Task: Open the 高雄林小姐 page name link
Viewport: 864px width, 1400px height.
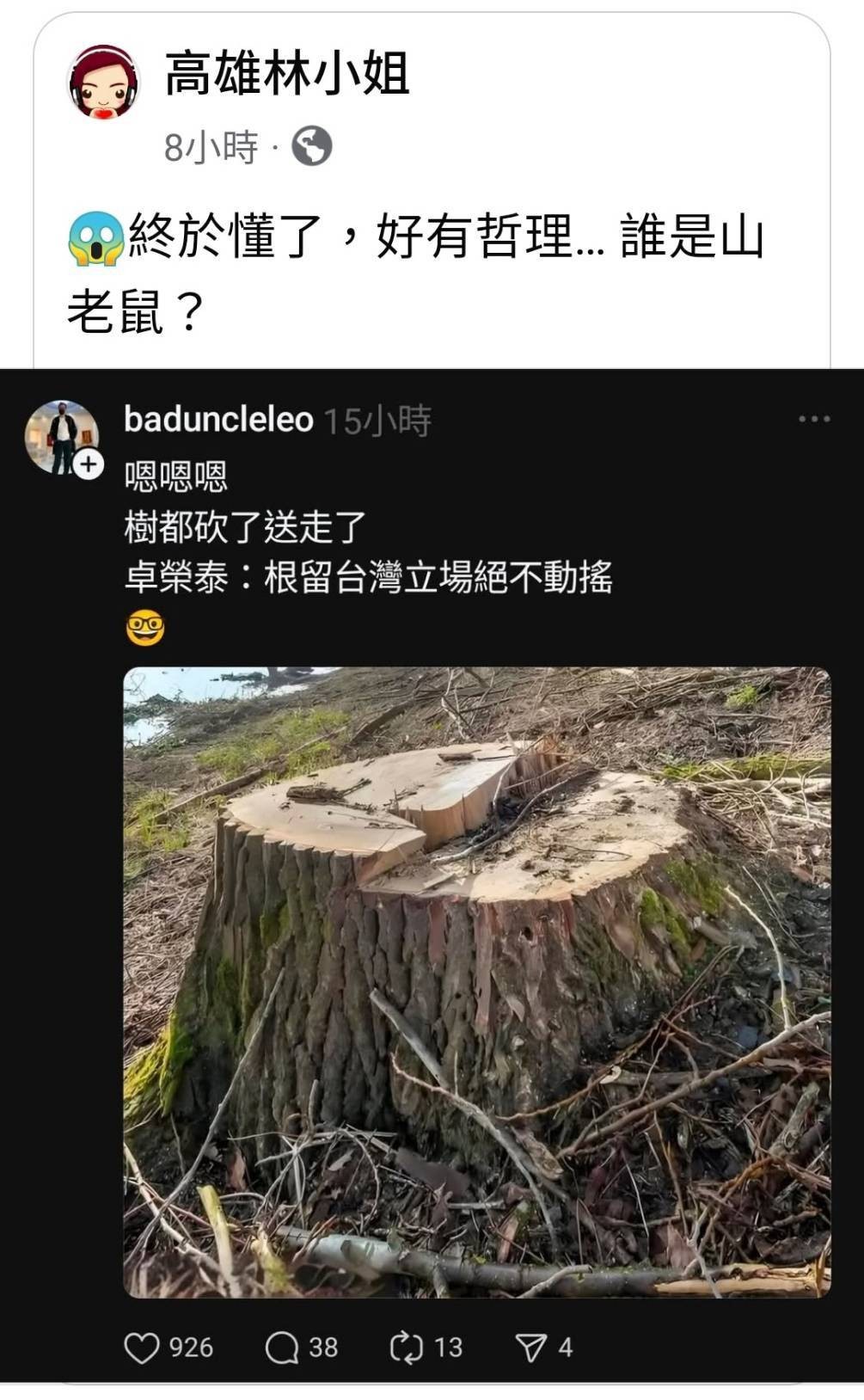Action: [x=286, y=73]
